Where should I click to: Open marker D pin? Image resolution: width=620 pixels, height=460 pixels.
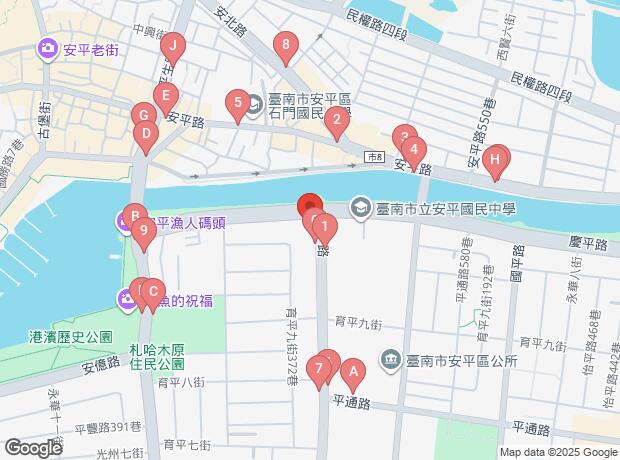pos(146,134)
